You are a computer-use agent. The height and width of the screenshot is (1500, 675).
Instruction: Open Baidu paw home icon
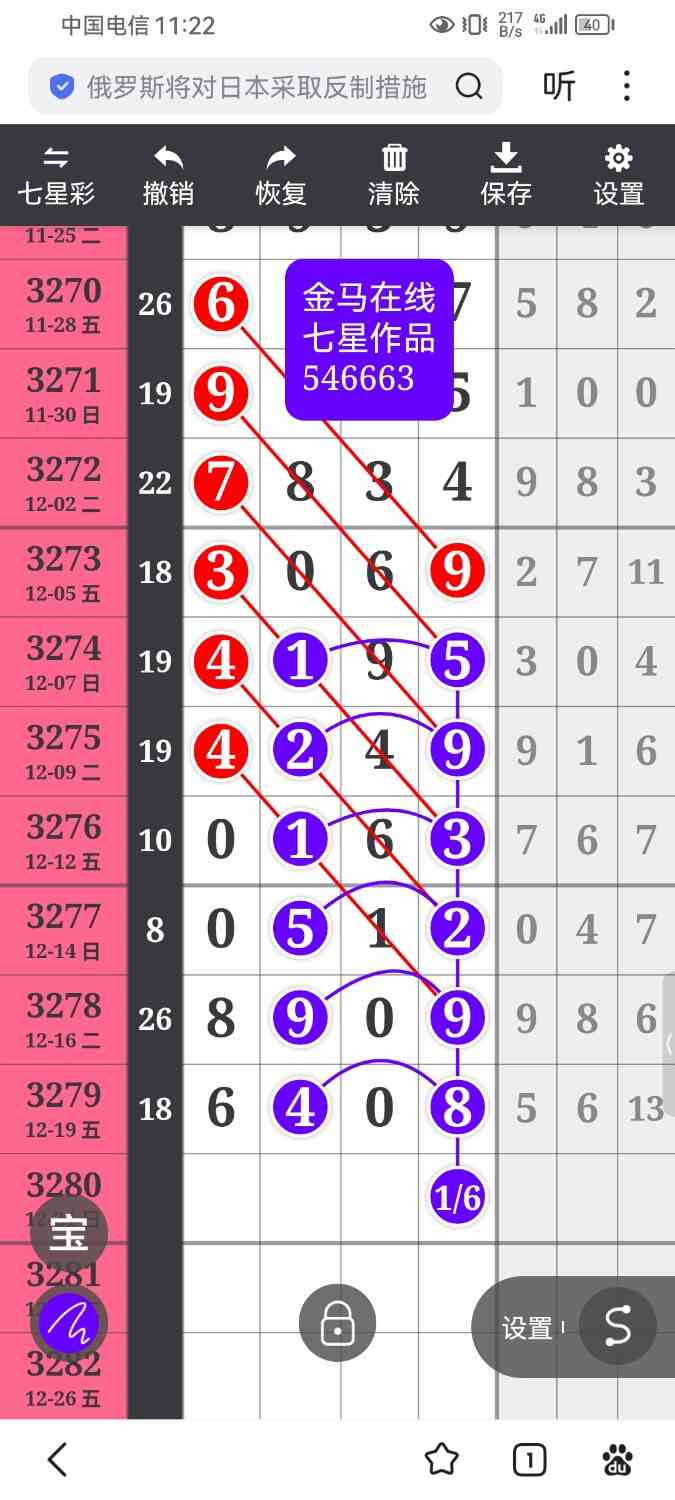tap(618, 1460)
